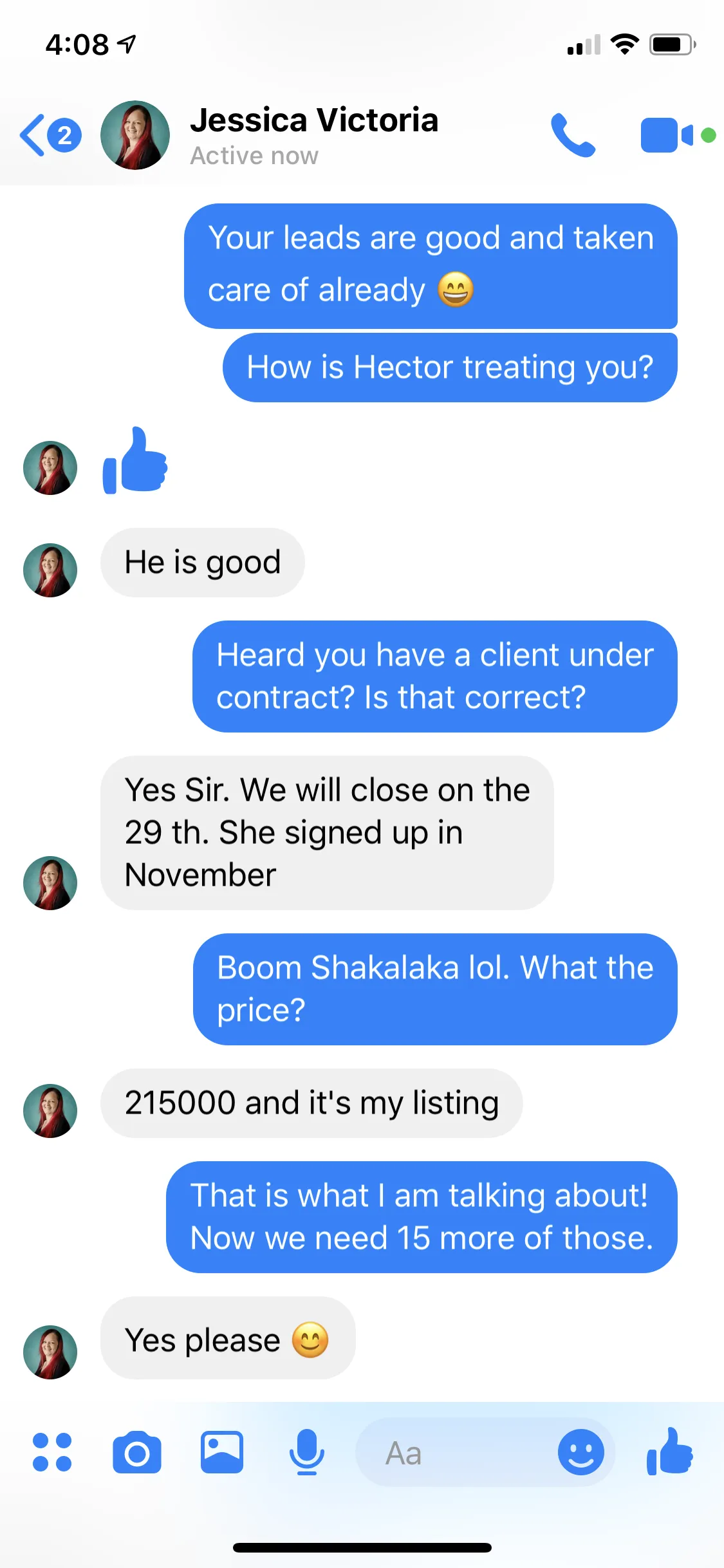This screenshot has width=724, height=1568.
Task: Open the emoji picker in message field
Action: [580, 1452]
